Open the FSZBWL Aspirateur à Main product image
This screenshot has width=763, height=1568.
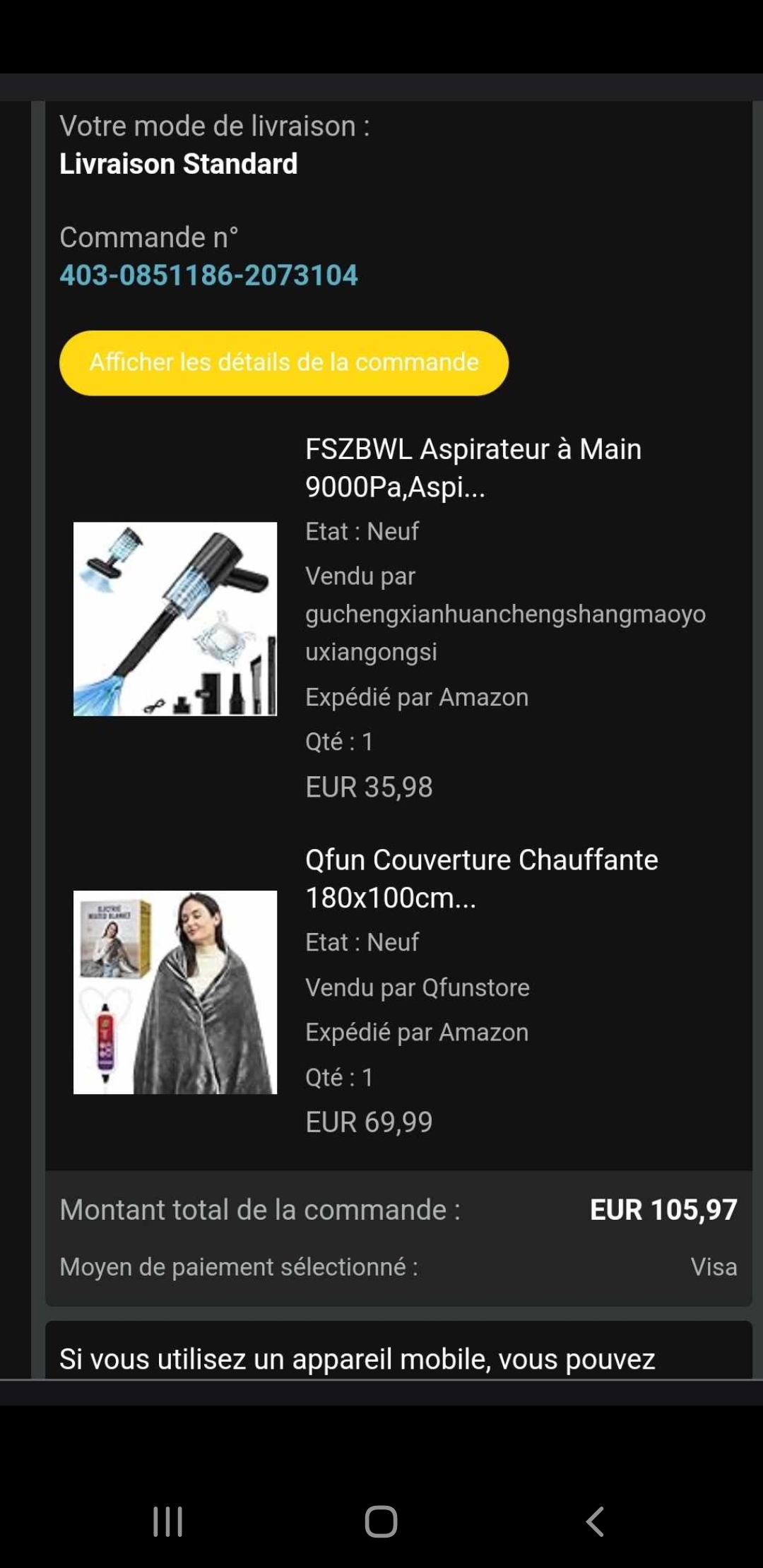175,619
